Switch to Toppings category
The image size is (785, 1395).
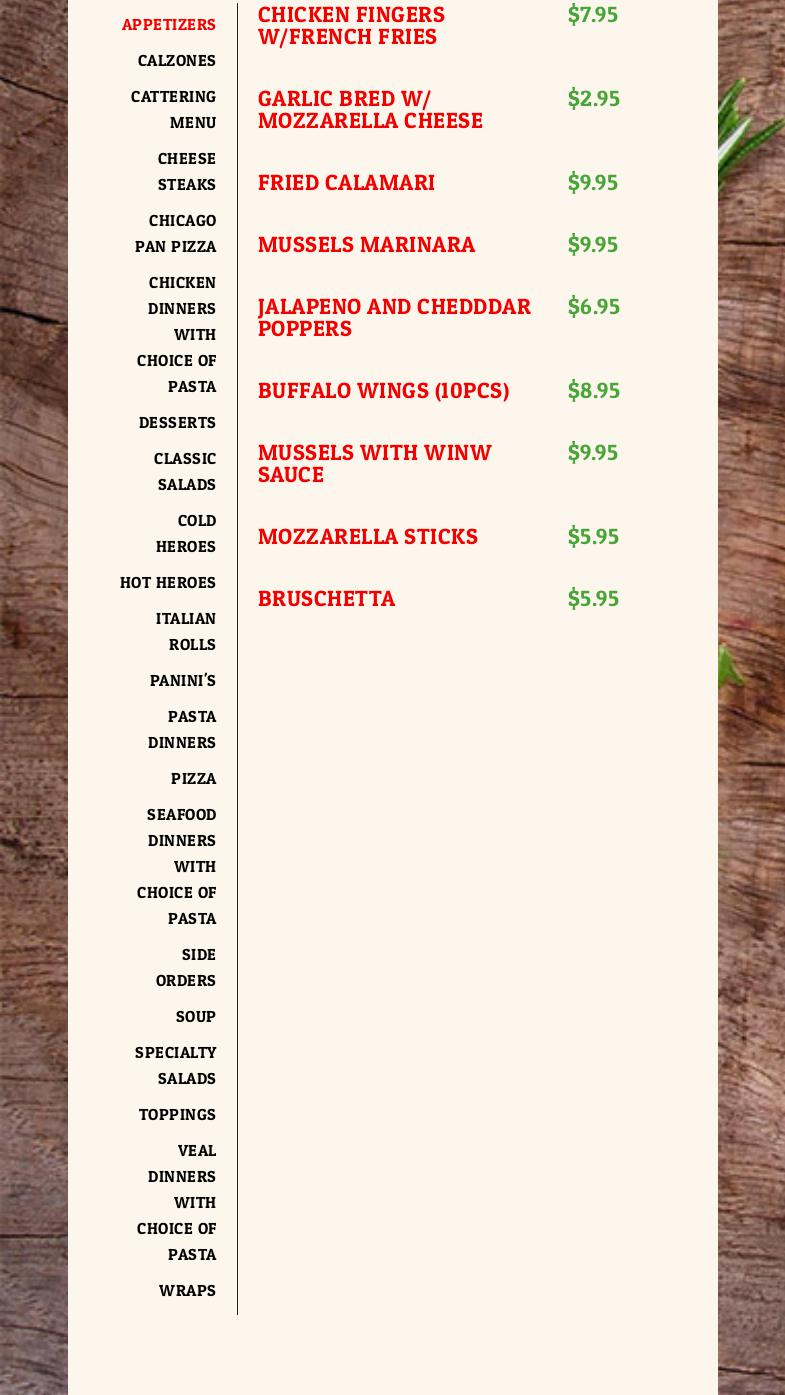pyautogui.click(x=177, y=1114)
